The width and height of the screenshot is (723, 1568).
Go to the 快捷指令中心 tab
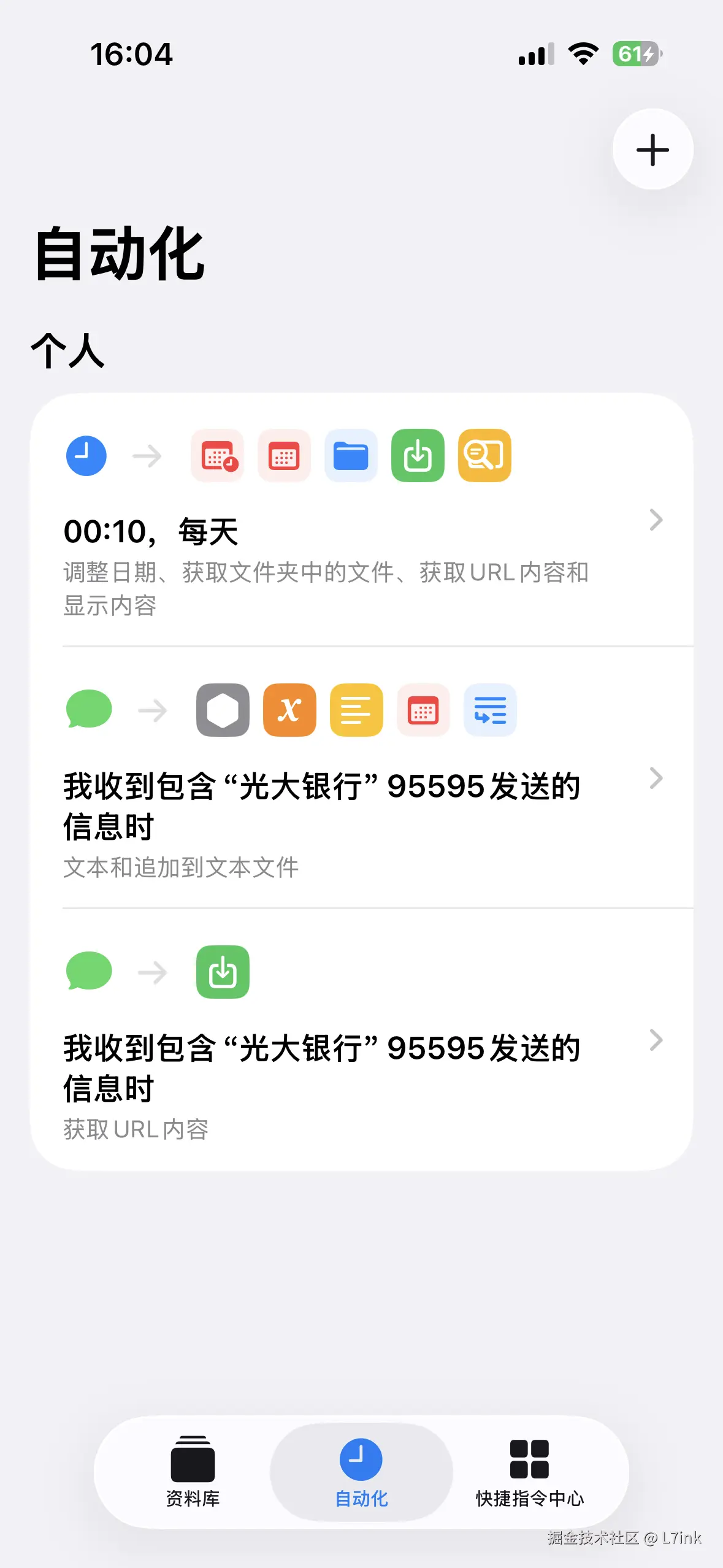529,1471
